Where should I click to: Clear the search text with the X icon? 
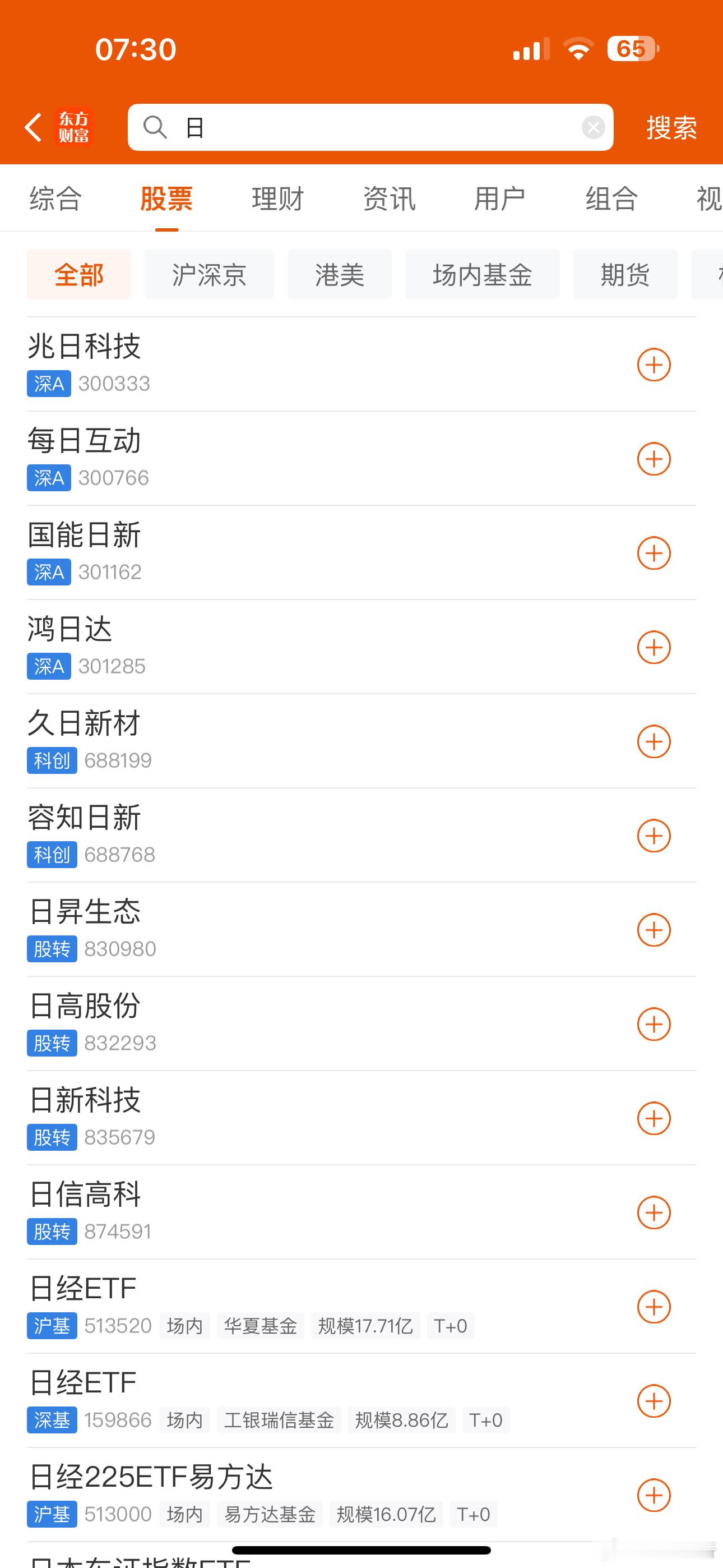(x=593, y=127)
